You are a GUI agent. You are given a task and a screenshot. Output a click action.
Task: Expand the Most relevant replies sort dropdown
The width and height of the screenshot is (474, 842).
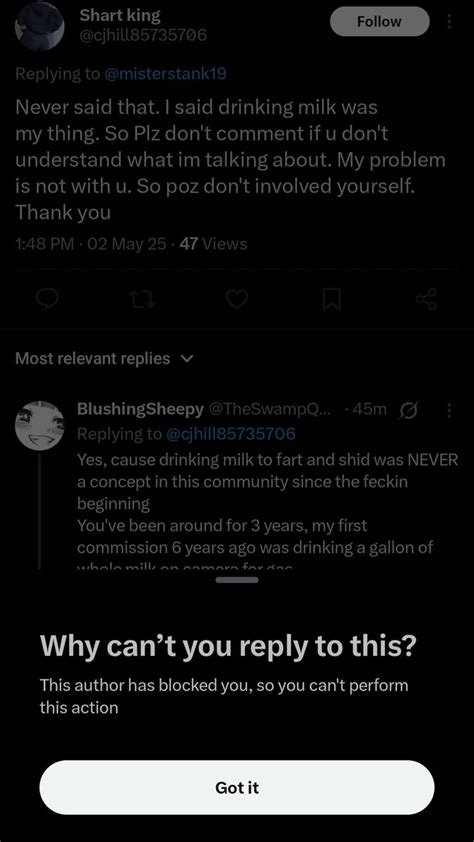click(104, 358)
